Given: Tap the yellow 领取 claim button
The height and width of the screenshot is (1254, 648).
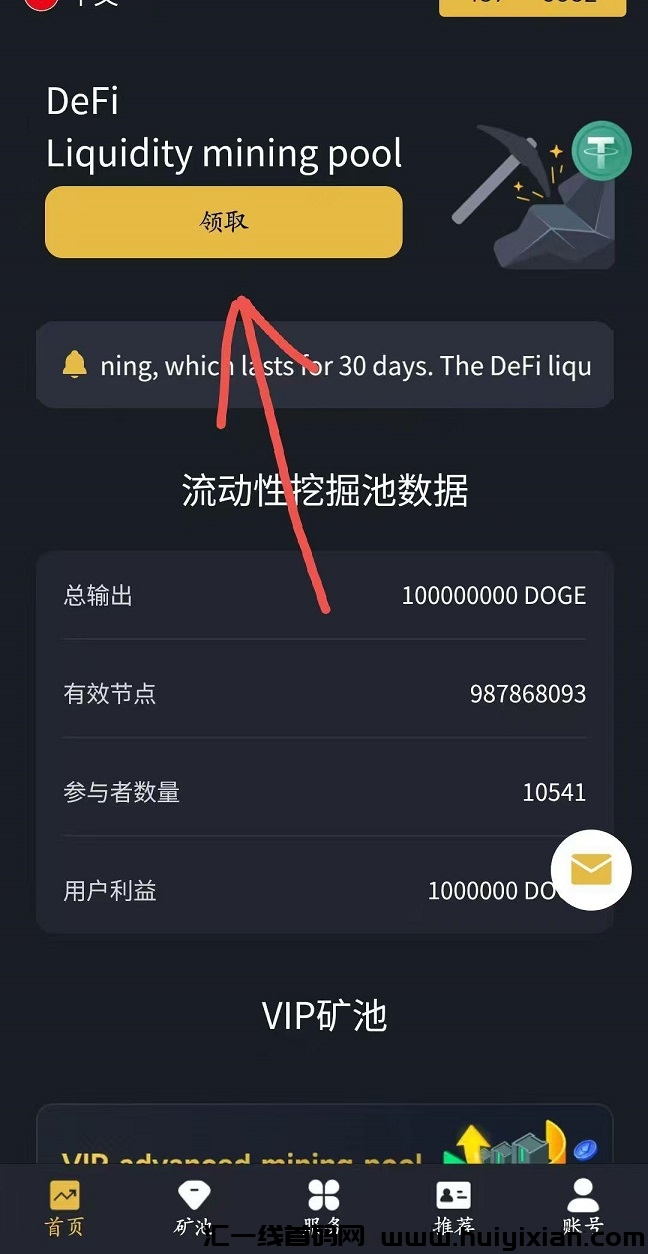Looking at the screenshot, I should (x=223, y=222).
